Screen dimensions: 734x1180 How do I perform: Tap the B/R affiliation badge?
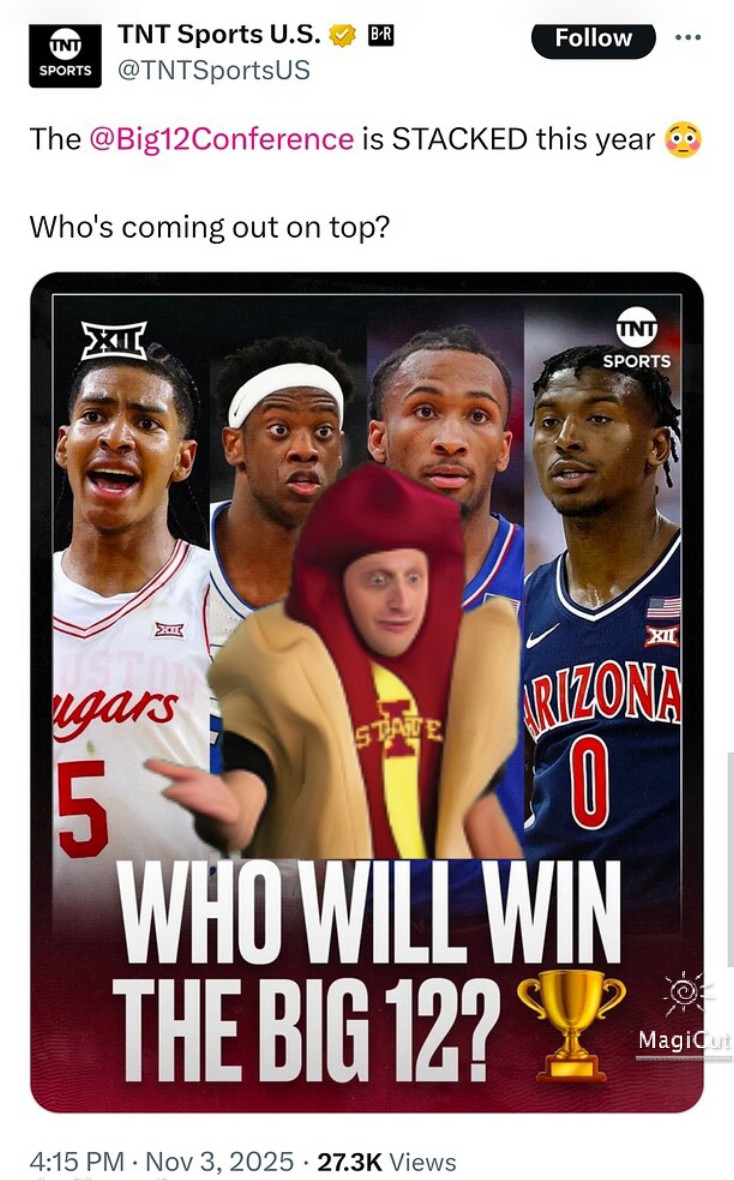[381, 35]
